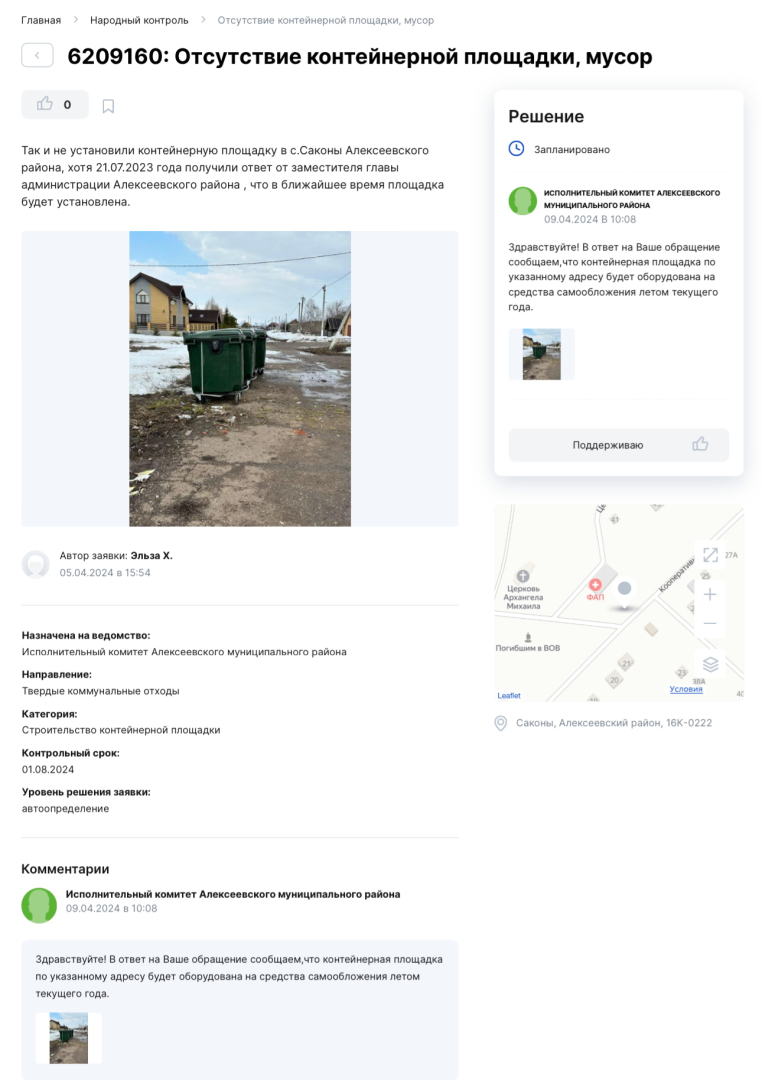Open the photo thumbnail in the Решение card
This screenshot has width=762, height=1080.
(542, 354)
